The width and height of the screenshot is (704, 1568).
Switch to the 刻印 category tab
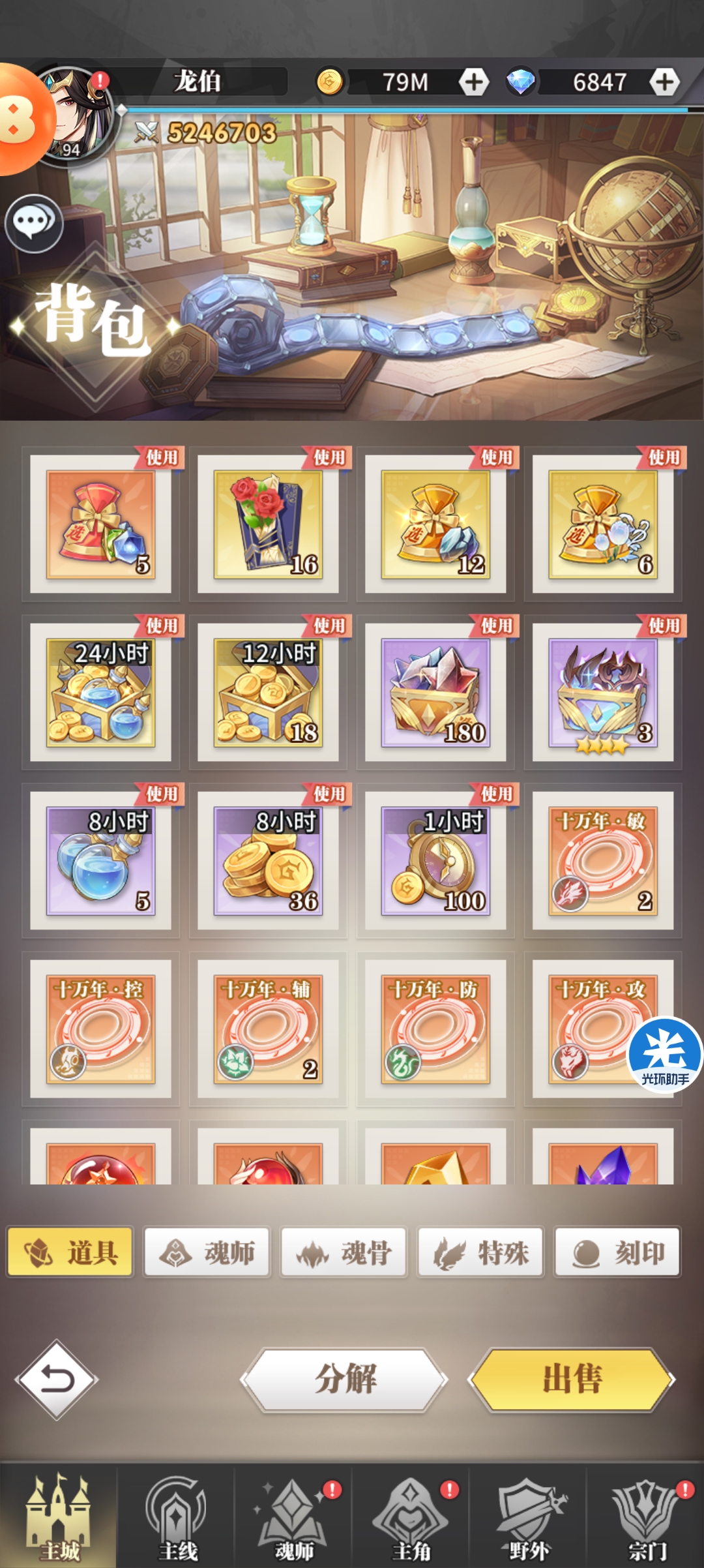pos(617,1252)
